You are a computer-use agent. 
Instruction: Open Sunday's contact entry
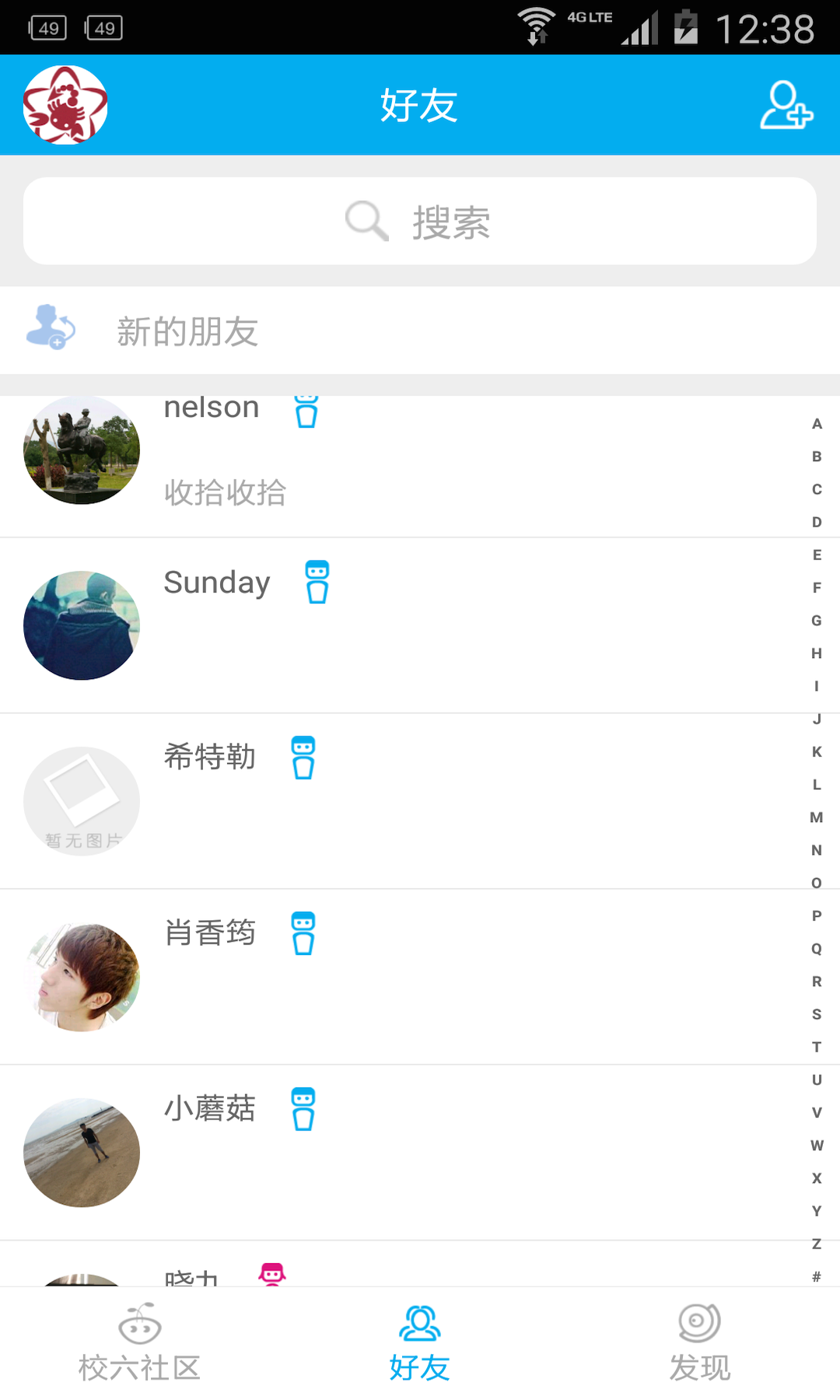(x=389, y=625)
